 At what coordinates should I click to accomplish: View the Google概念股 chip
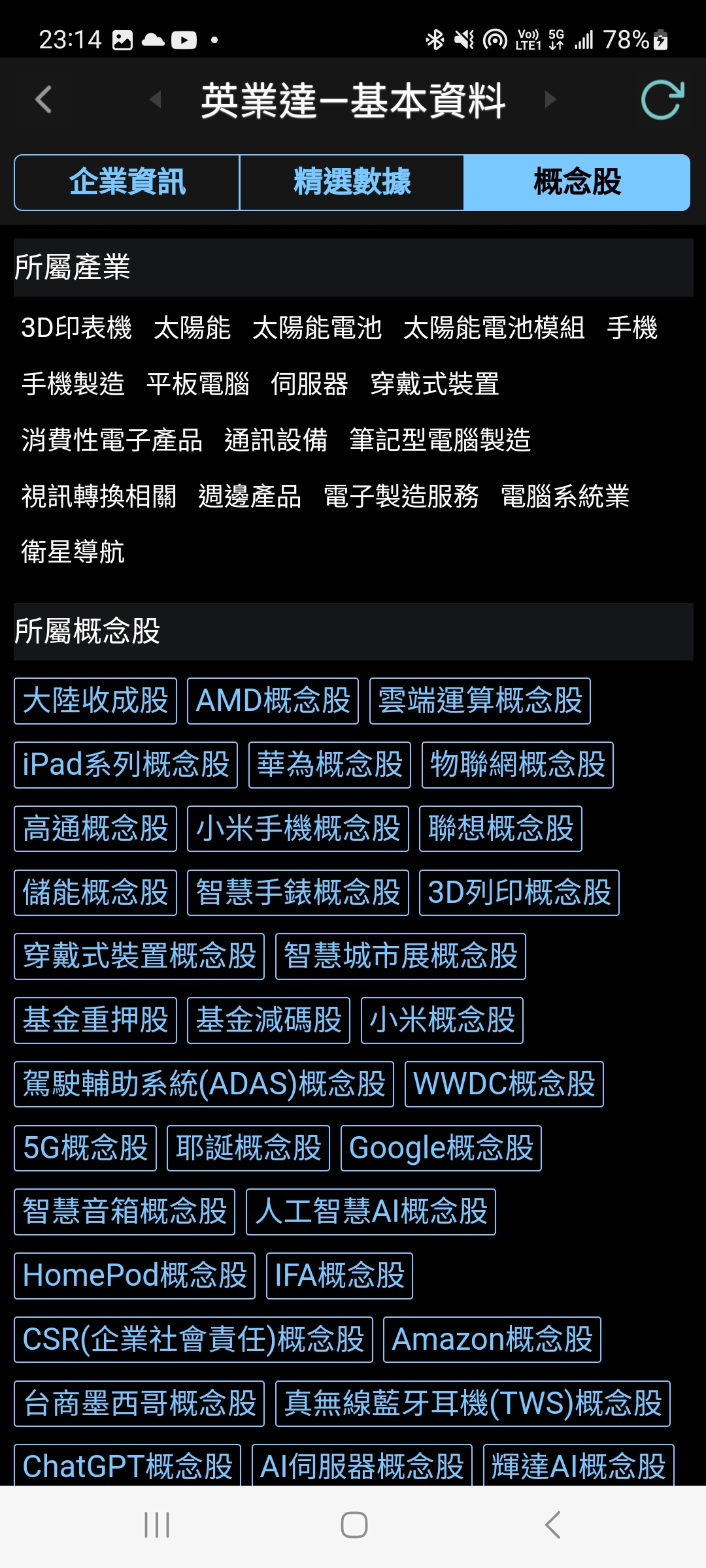(441, 1149)
